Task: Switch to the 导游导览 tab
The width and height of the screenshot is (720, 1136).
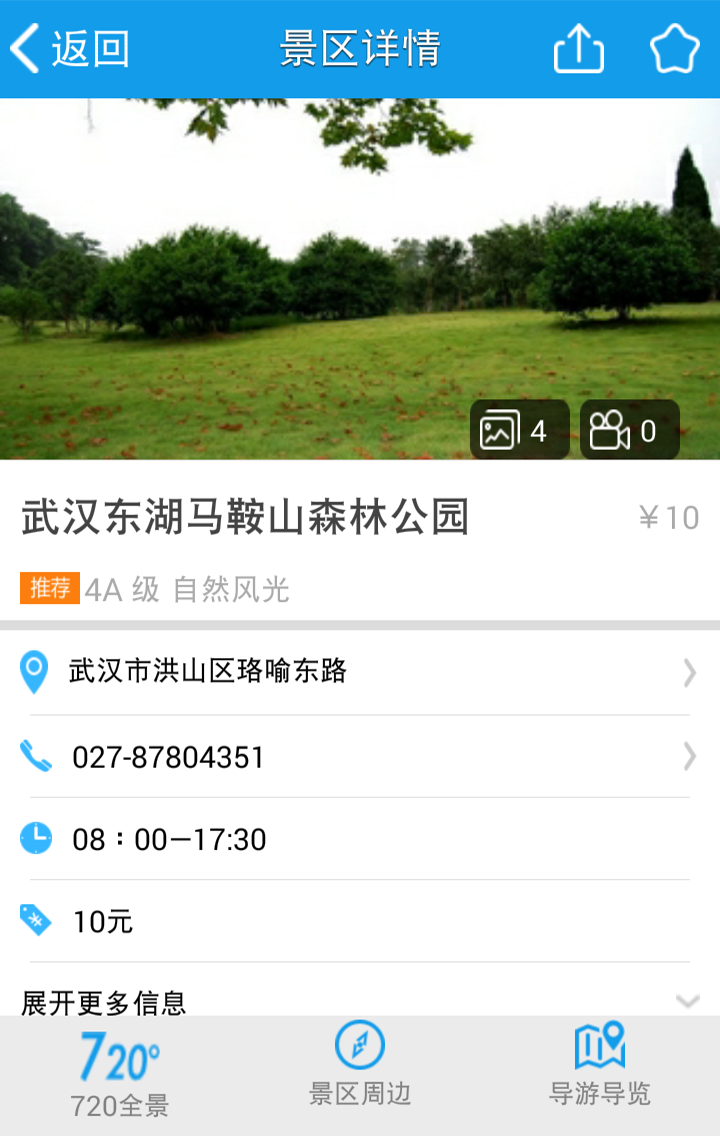Action: [x=600, y=1094]
